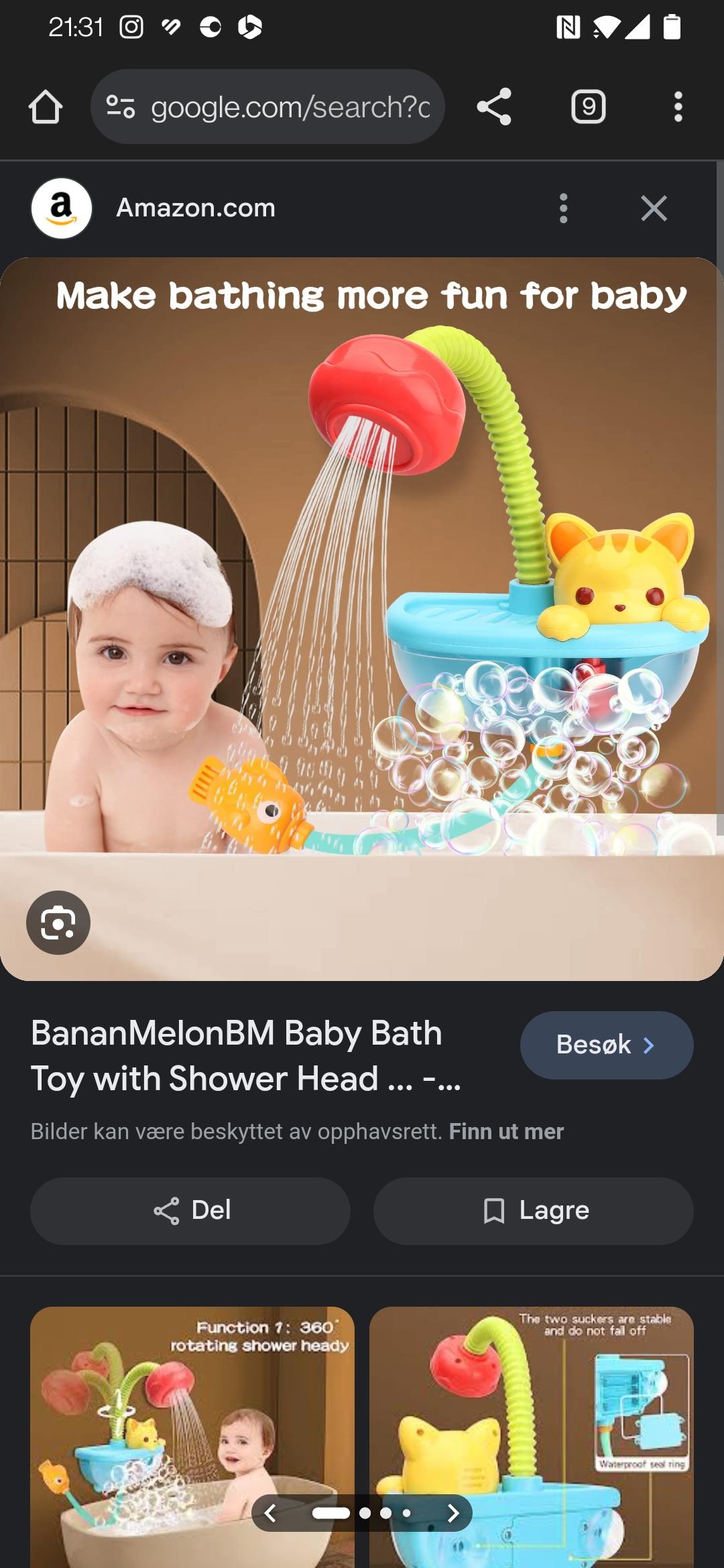Image resolution: width=724 pixels, height=1568 pixels.
Task: Open the 360 rotating shower head thumbnail
Action: (192, 1437)
